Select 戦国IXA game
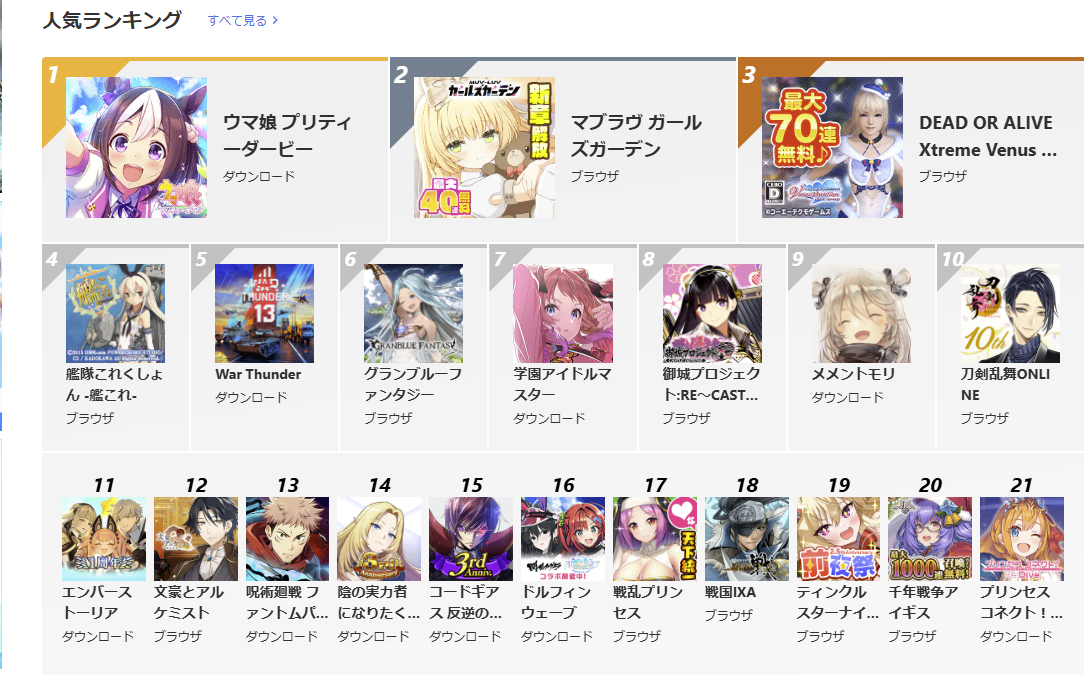Screen dimensions: 1088x675 pos(746,539)
